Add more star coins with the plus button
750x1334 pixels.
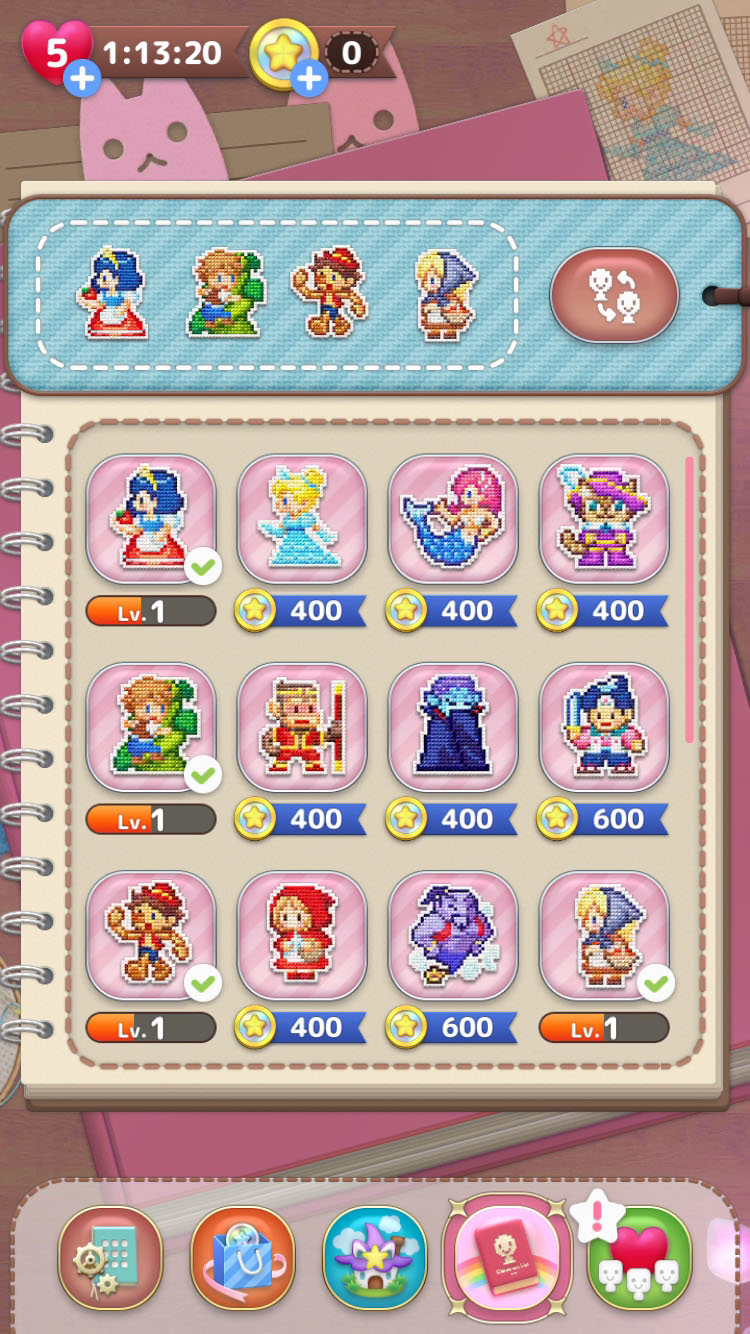pos(309,78)
